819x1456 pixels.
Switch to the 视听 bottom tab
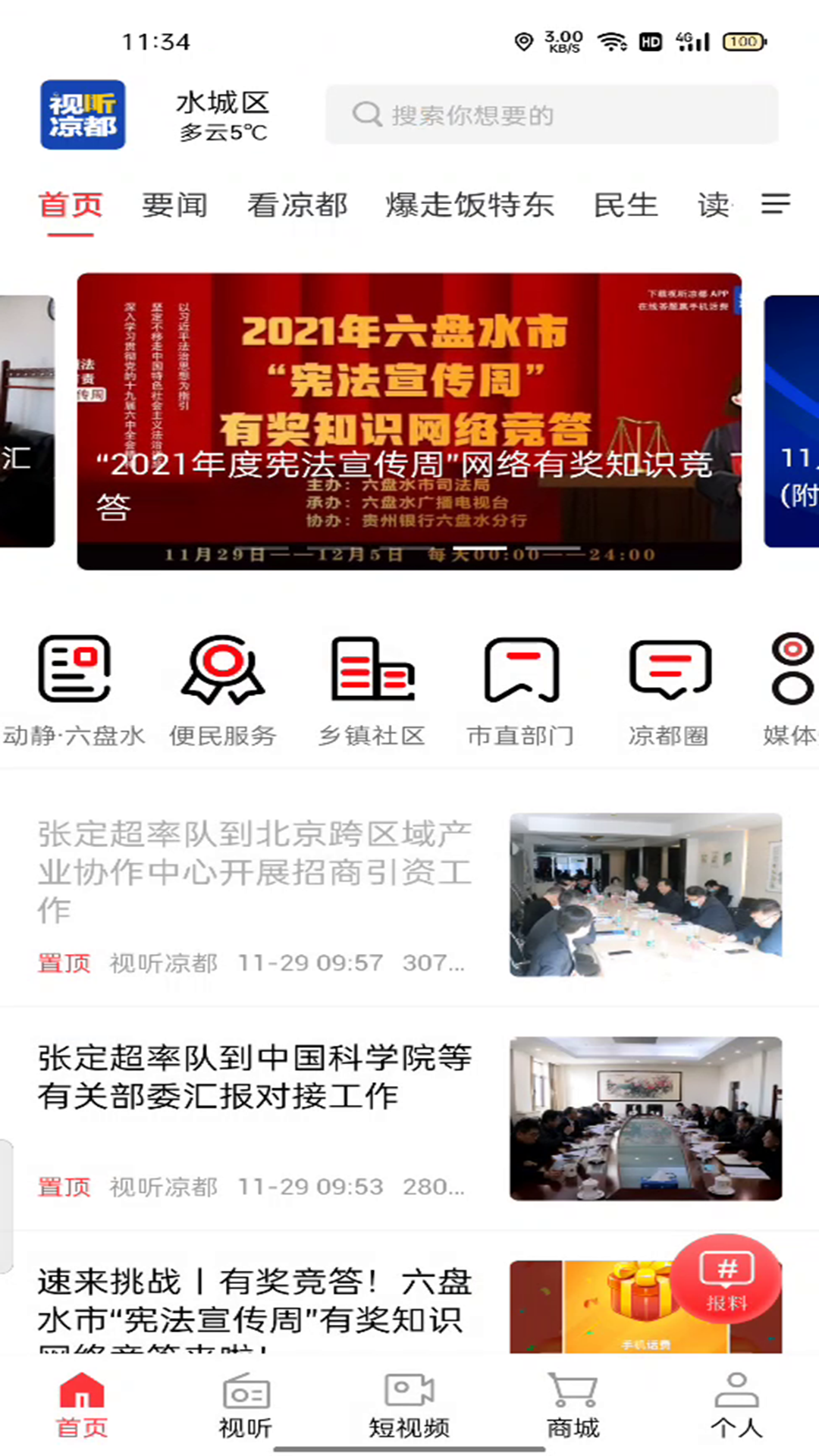point(246,1406)
